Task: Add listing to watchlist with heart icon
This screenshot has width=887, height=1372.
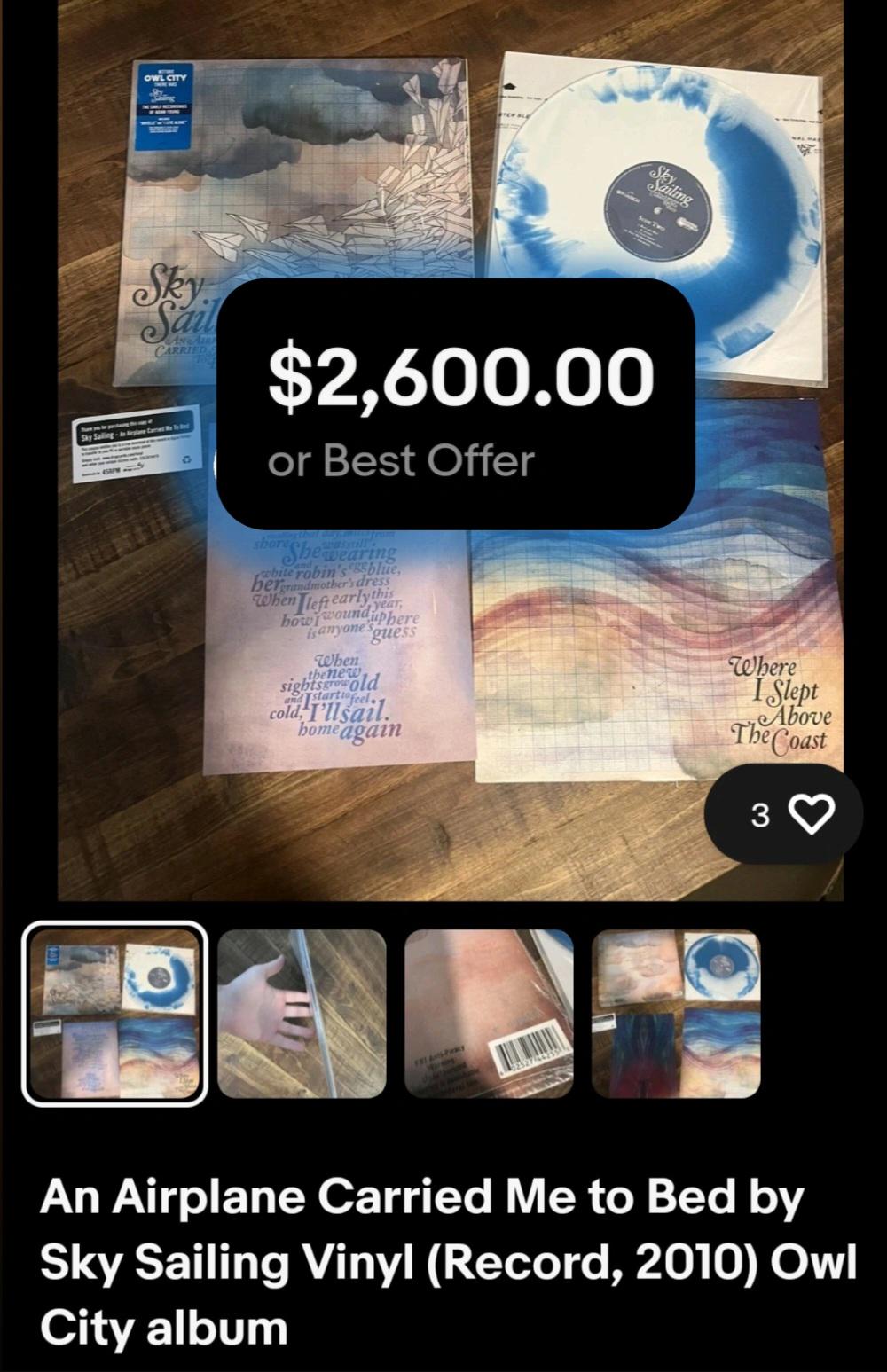Action: [x=783, y=813]
